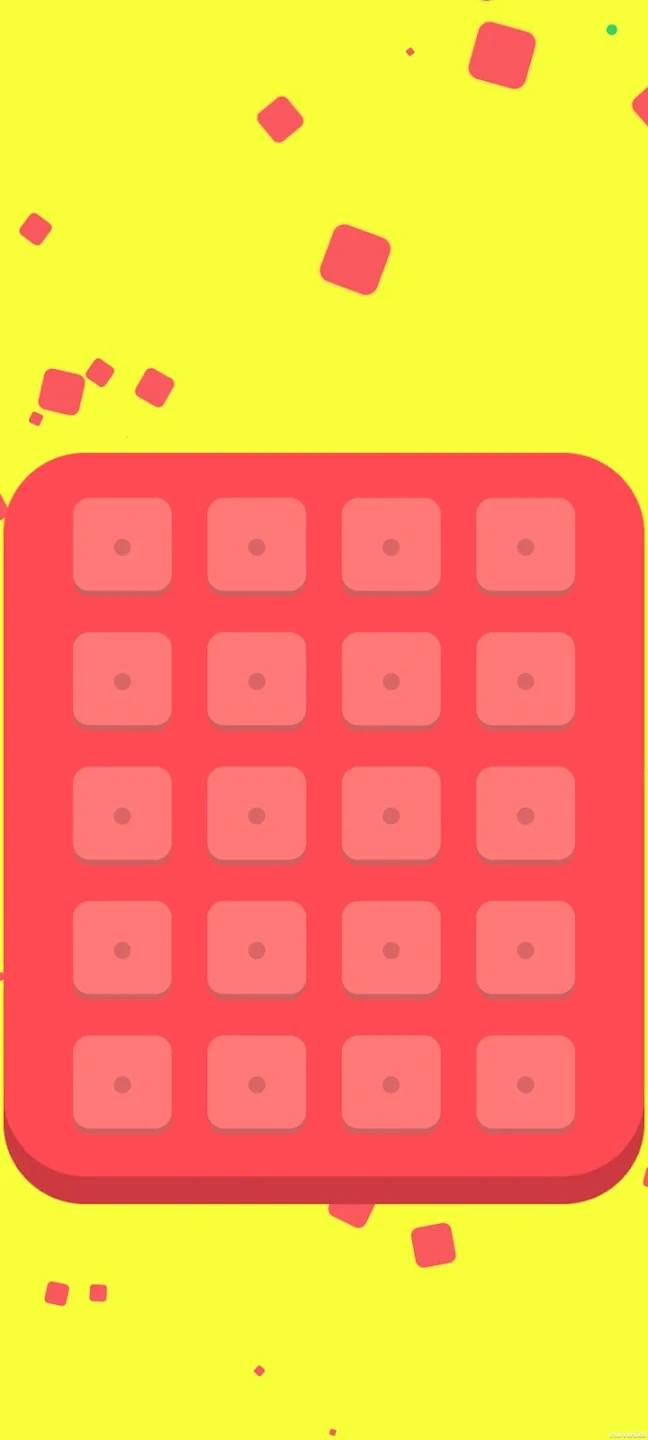
Task: Tap the second tile in the fourth row
Action: [256, 950]
